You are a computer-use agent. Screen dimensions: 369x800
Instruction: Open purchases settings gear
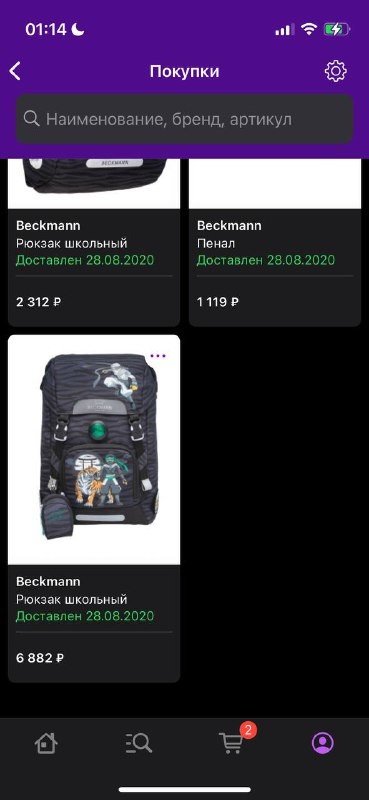point(335,71)
